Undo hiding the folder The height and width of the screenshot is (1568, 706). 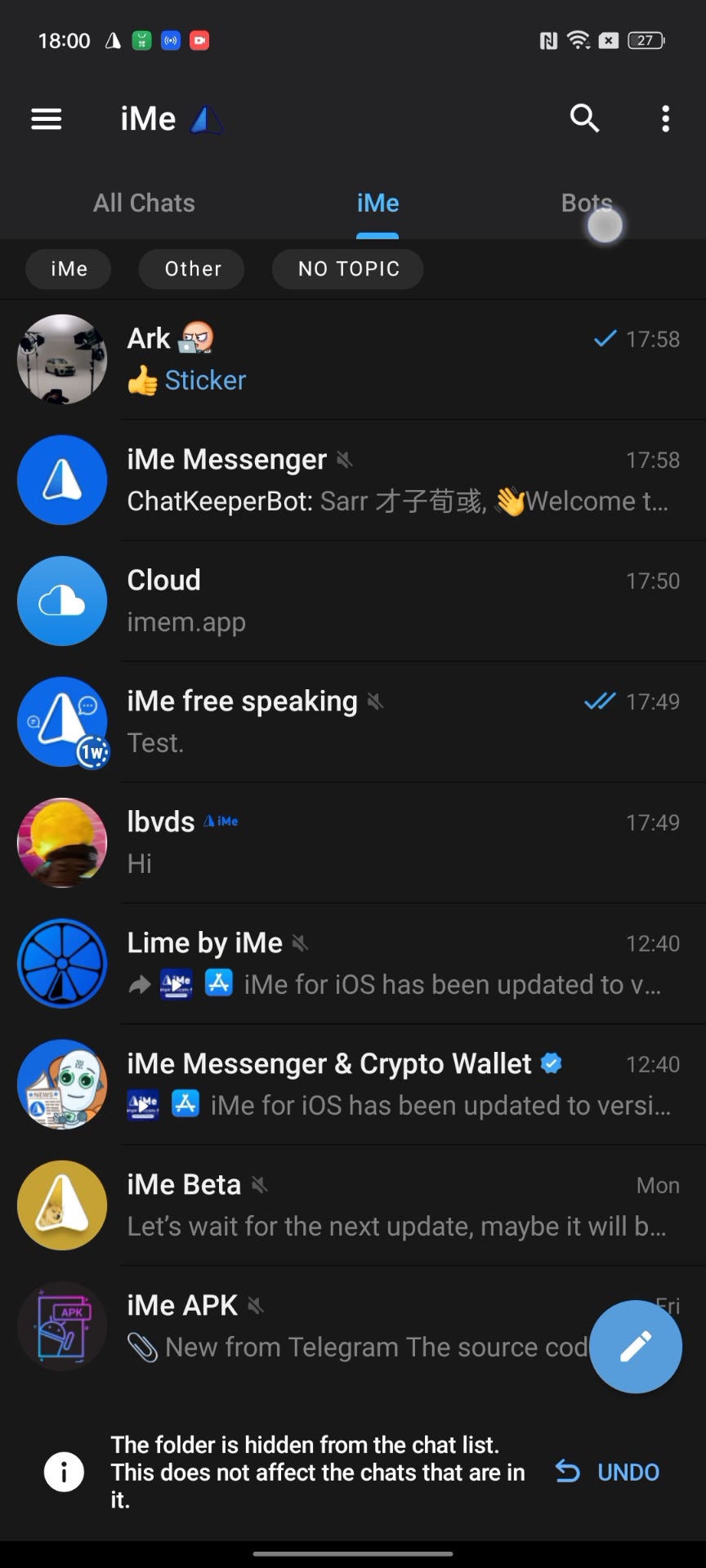pyautogui.click(x=609, y=1472)
